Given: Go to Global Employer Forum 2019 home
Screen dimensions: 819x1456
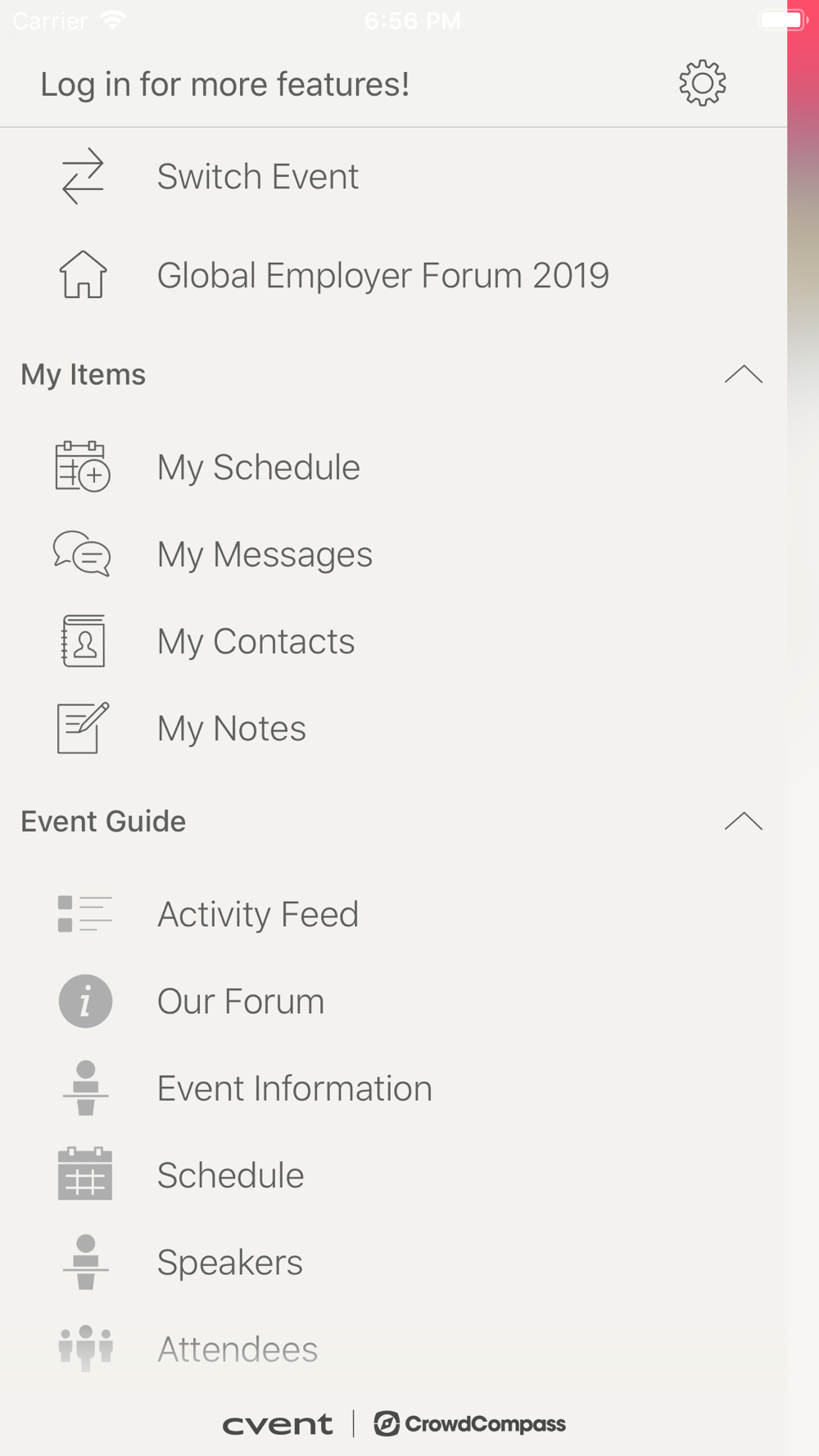Looking at the screenshot, I should (x=393, y=275).
